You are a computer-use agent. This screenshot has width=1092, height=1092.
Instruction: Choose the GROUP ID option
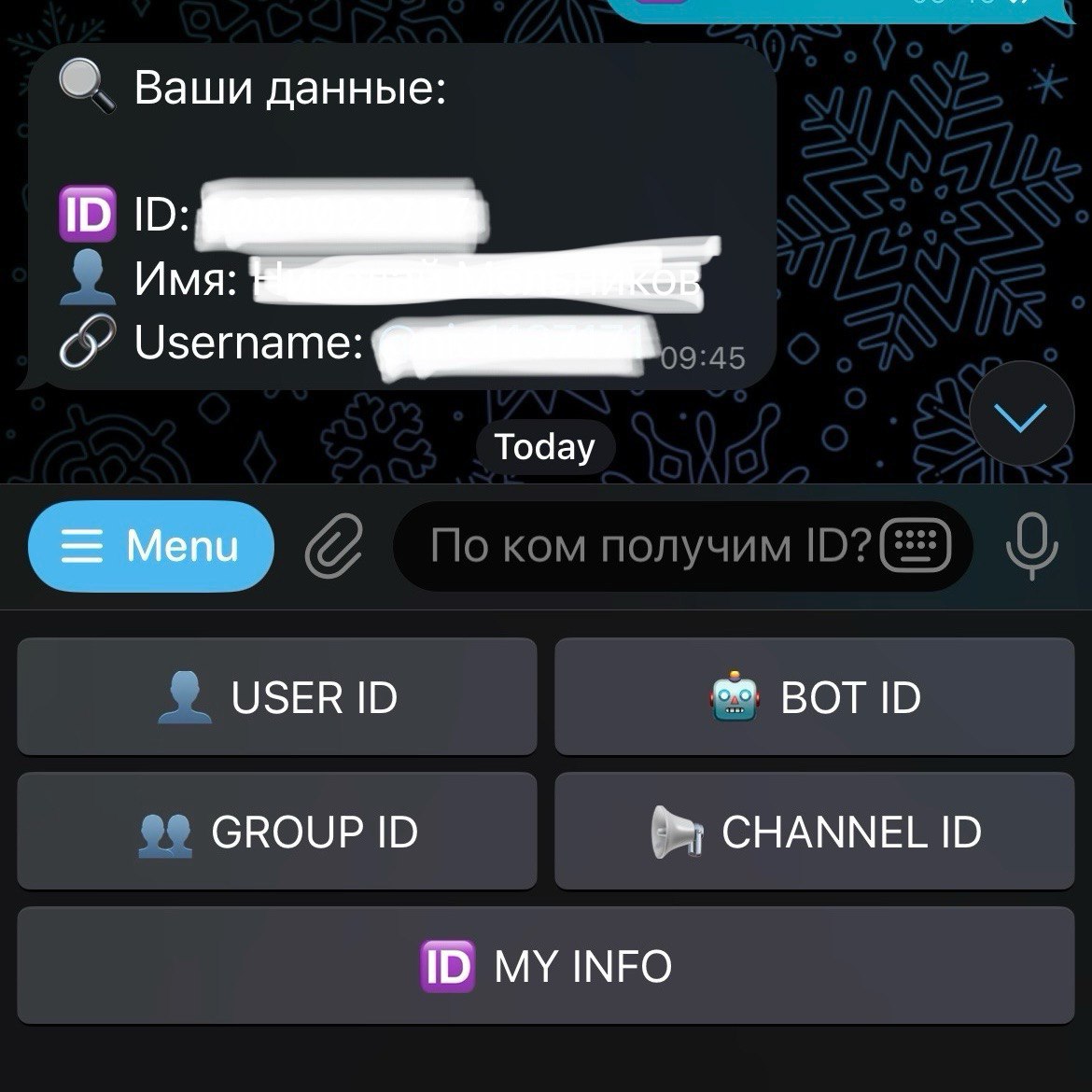pyautogui.click(x=277, y=832)
